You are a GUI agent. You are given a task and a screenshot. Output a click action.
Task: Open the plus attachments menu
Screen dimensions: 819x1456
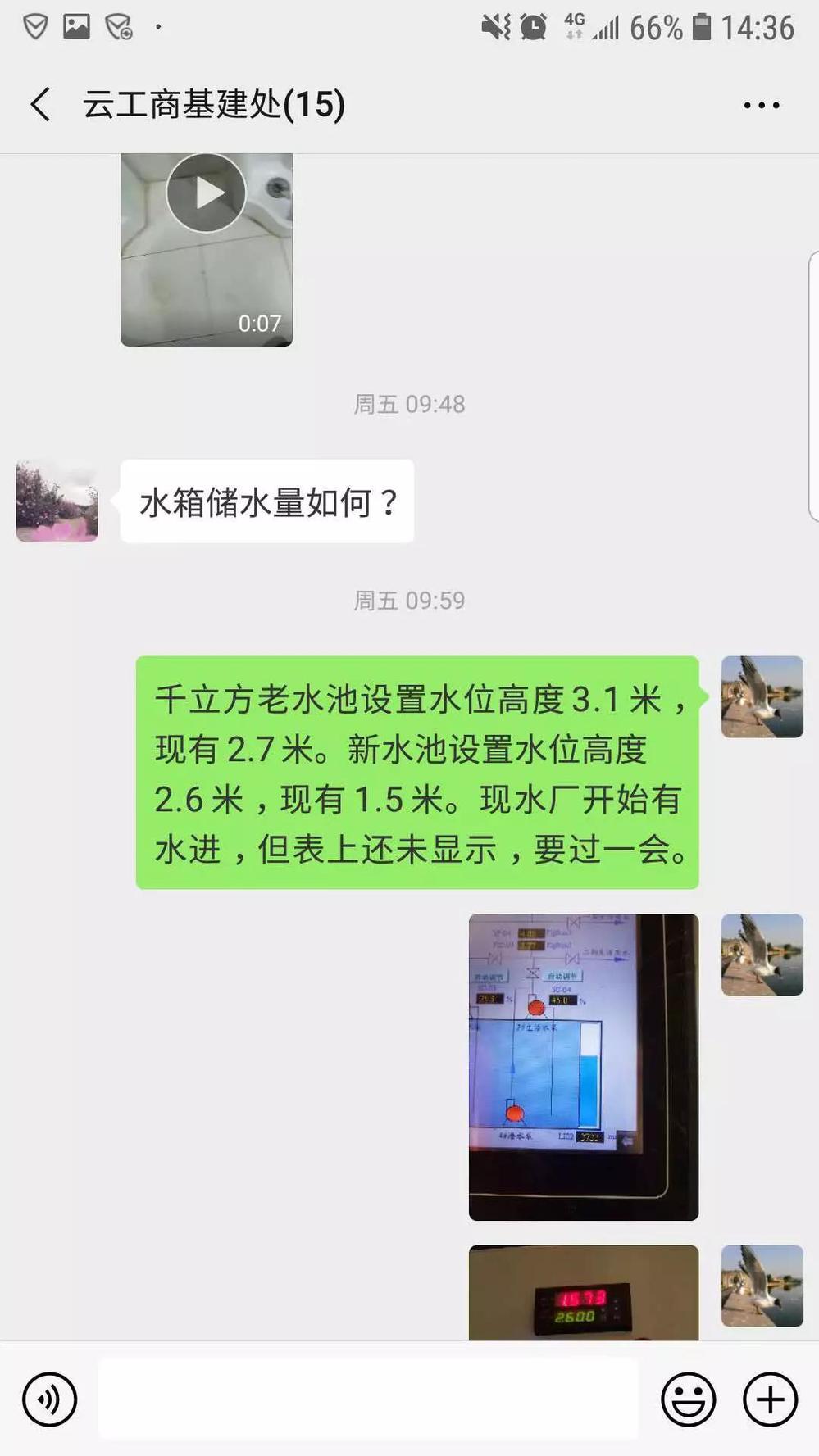click(770, 1399)
